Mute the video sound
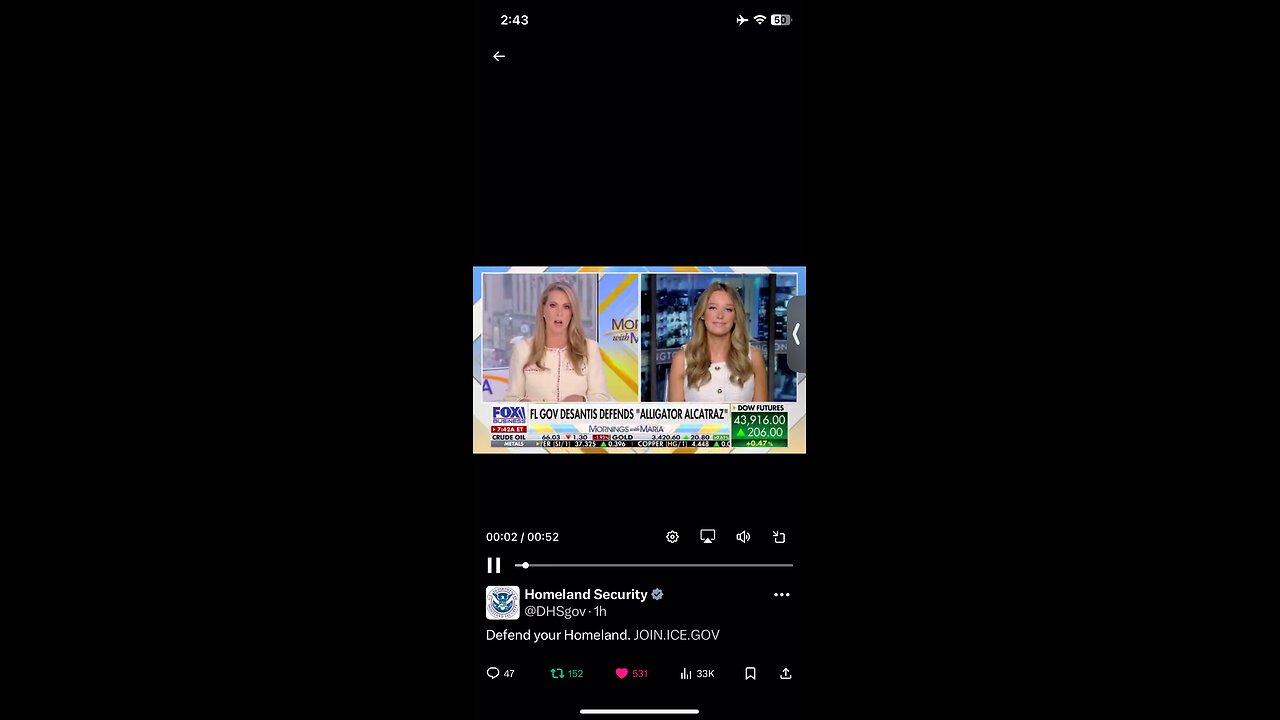 (x=743, y=537)
